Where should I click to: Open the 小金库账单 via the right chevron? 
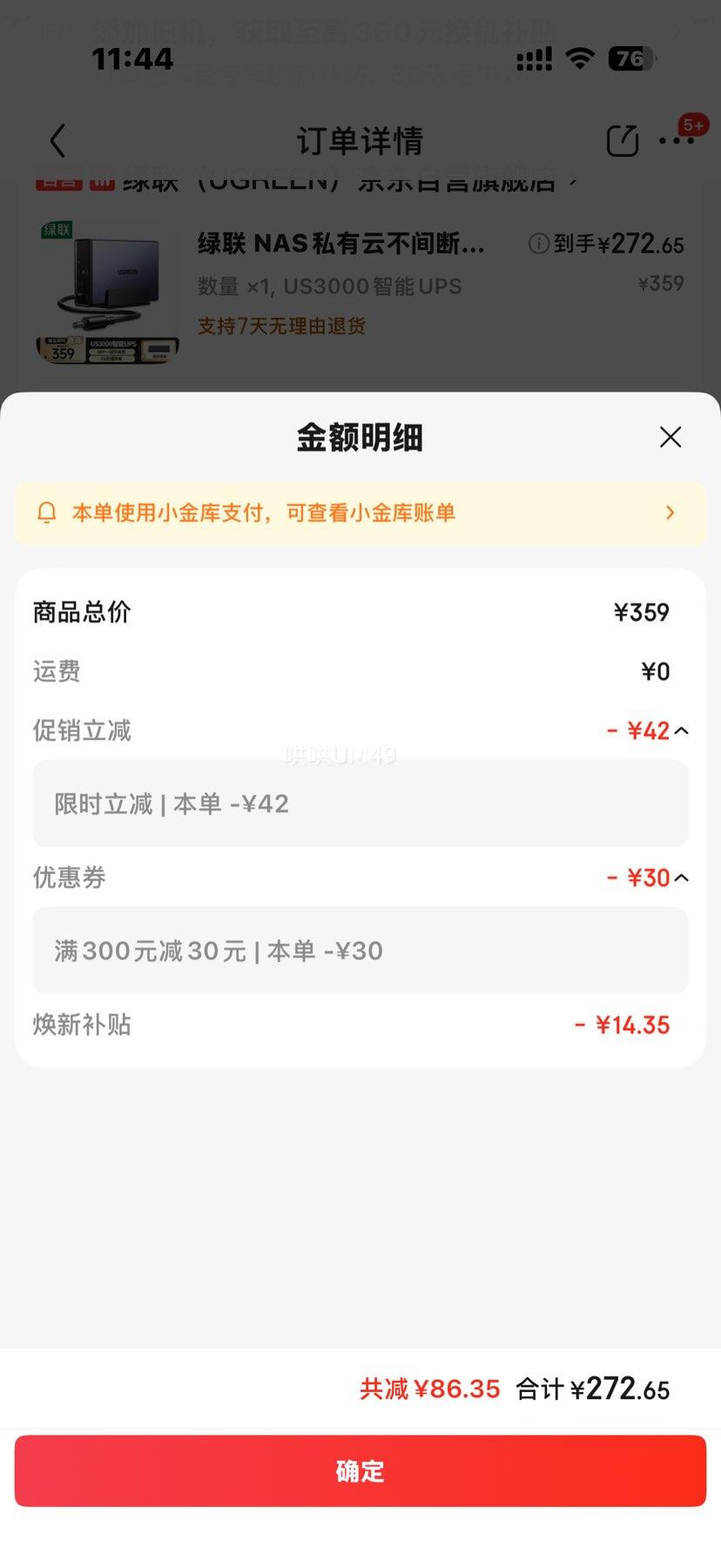tap(669, 513)
